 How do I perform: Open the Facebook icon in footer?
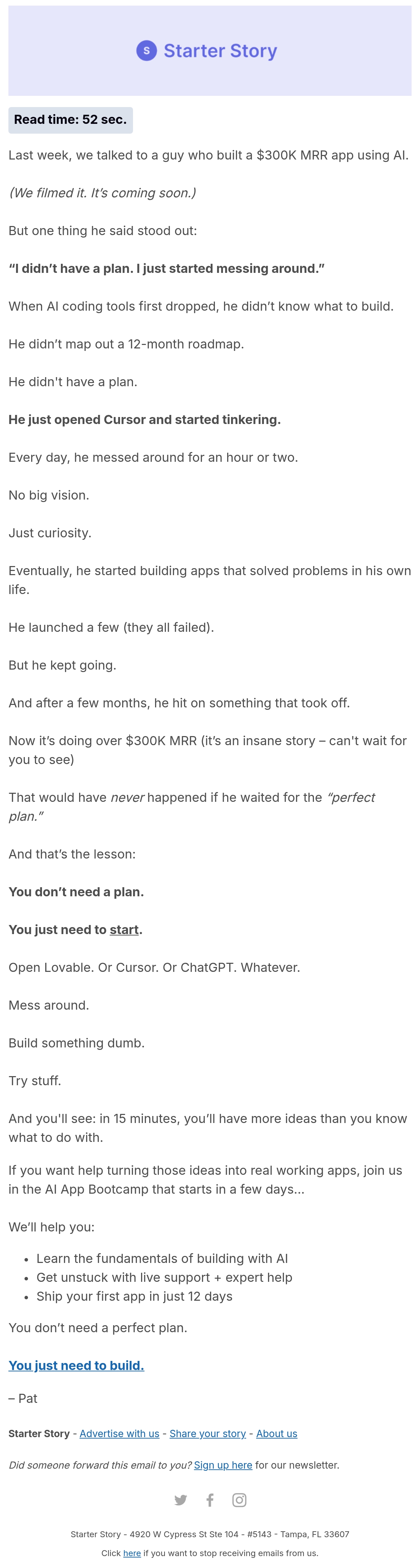210,1500
